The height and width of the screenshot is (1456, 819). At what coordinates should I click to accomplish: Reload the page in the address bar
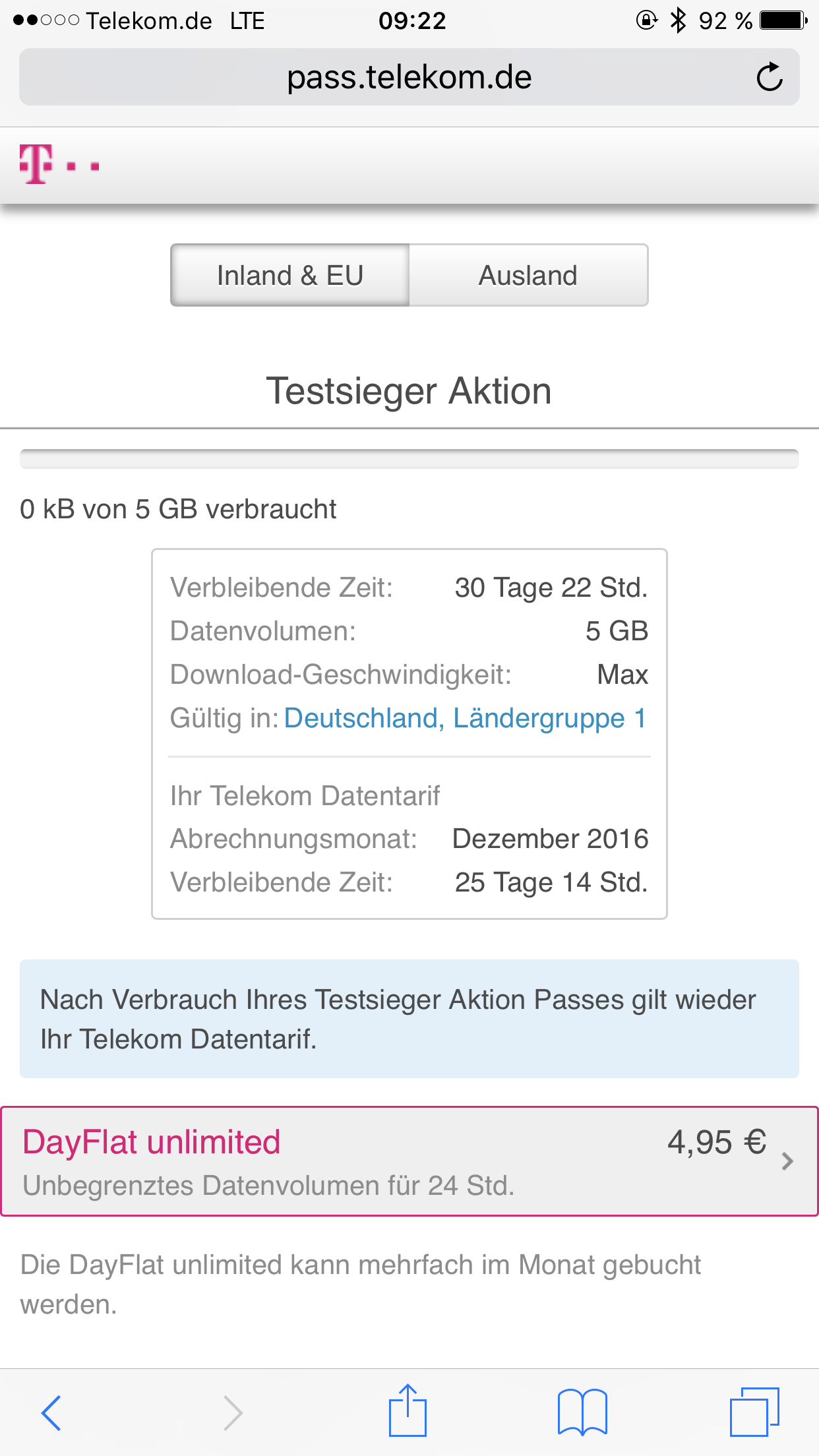pos(769,77)
